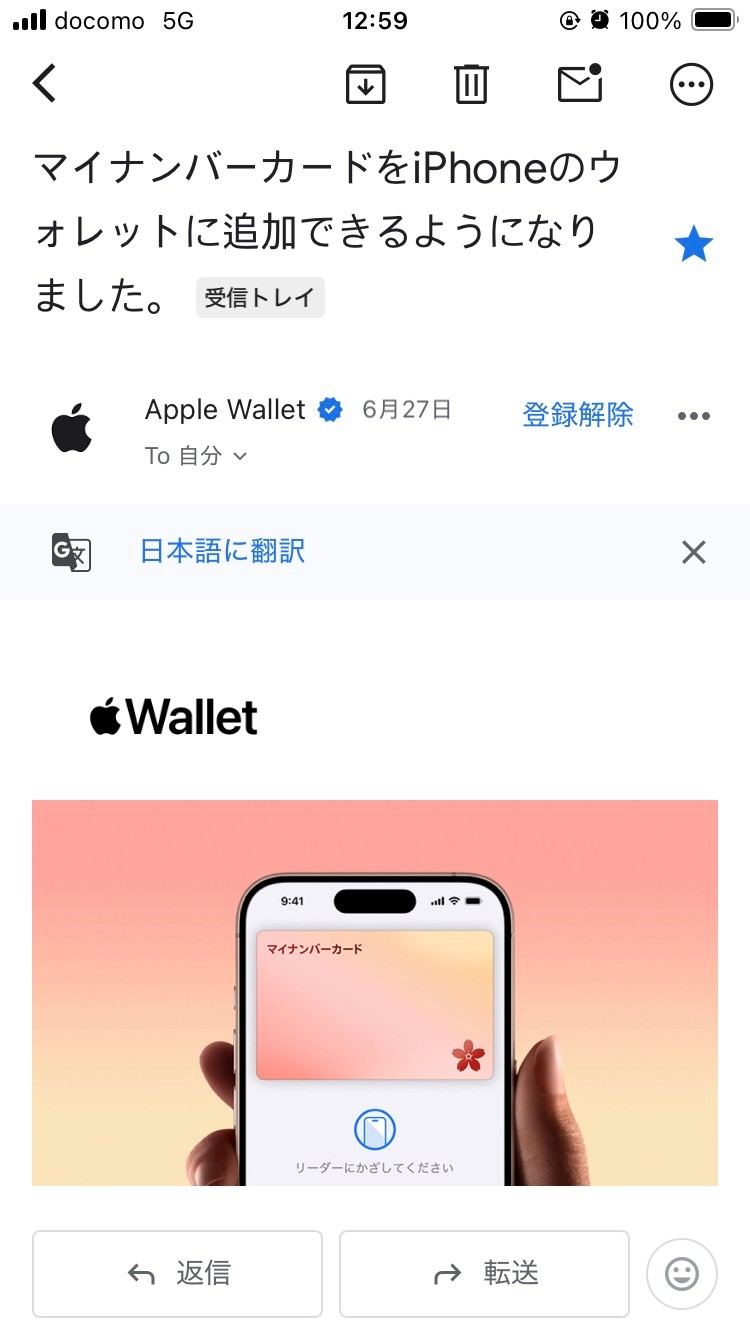Open the Apple Wallet sender avatar
Viewport: 750px width, 1334px height.
click(x=72, y=430)
